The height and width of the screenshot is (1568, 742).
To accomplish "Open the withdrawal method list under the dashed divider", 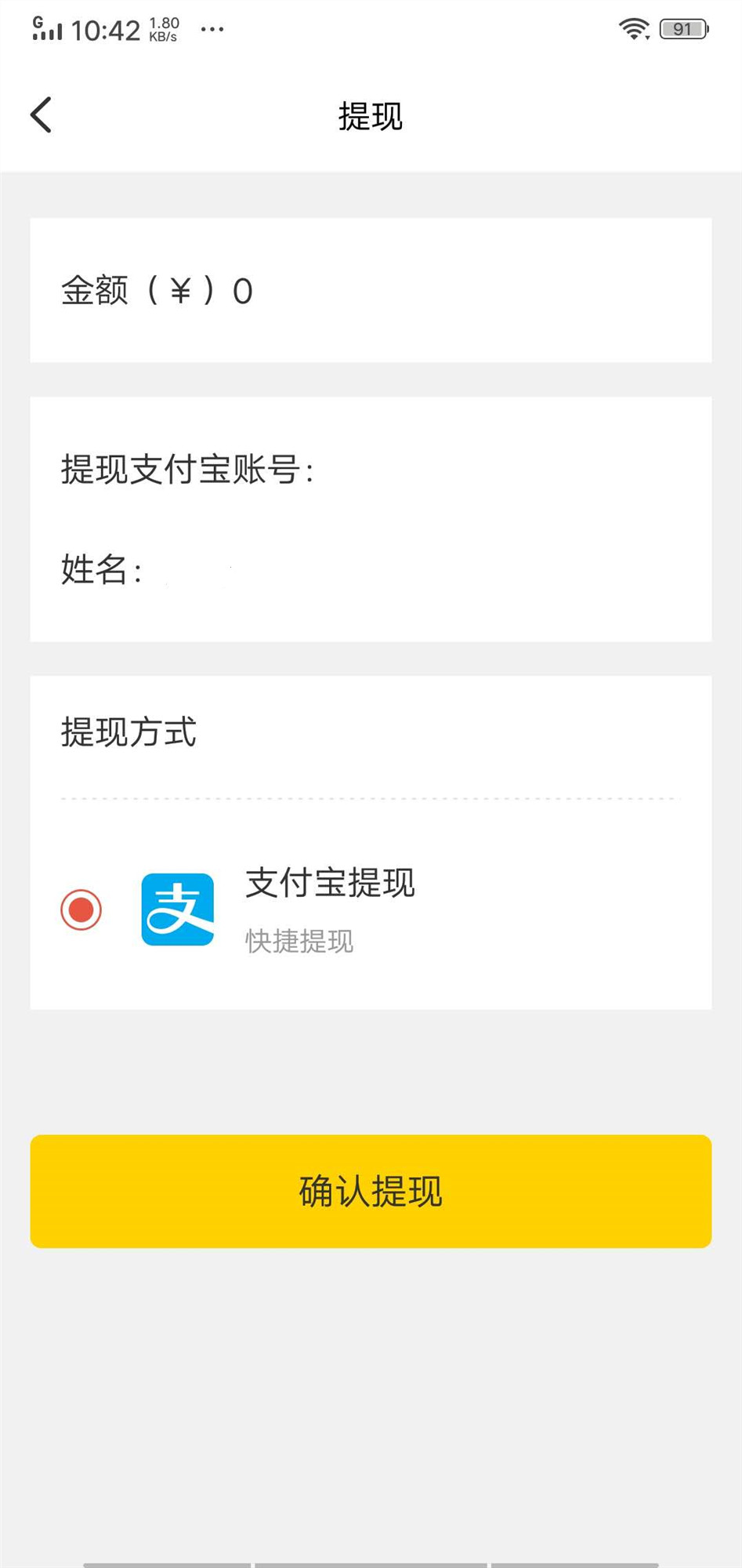I will pyautogui.click(x=369, y=909).
